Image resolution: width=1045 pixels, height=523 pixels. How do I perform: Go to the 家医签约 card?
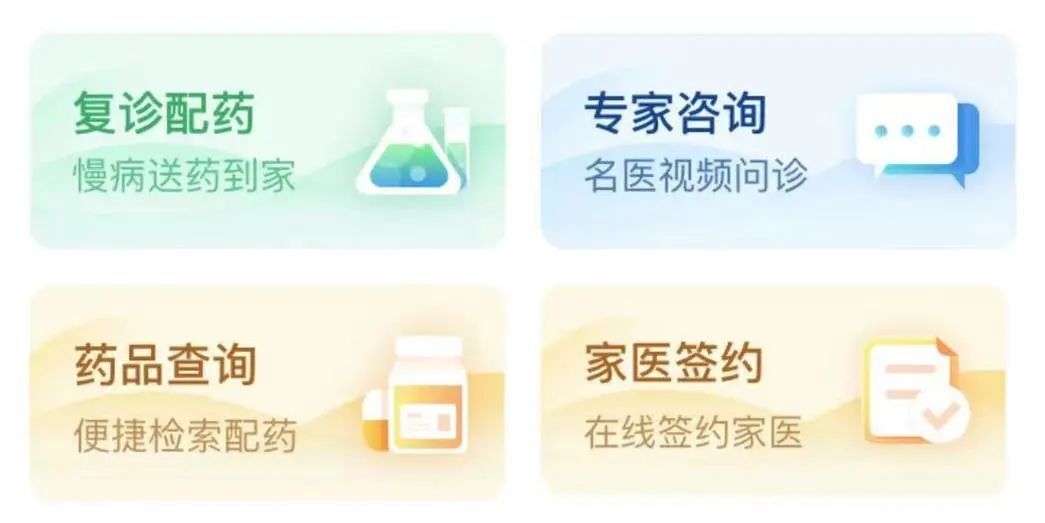(774, 391)
